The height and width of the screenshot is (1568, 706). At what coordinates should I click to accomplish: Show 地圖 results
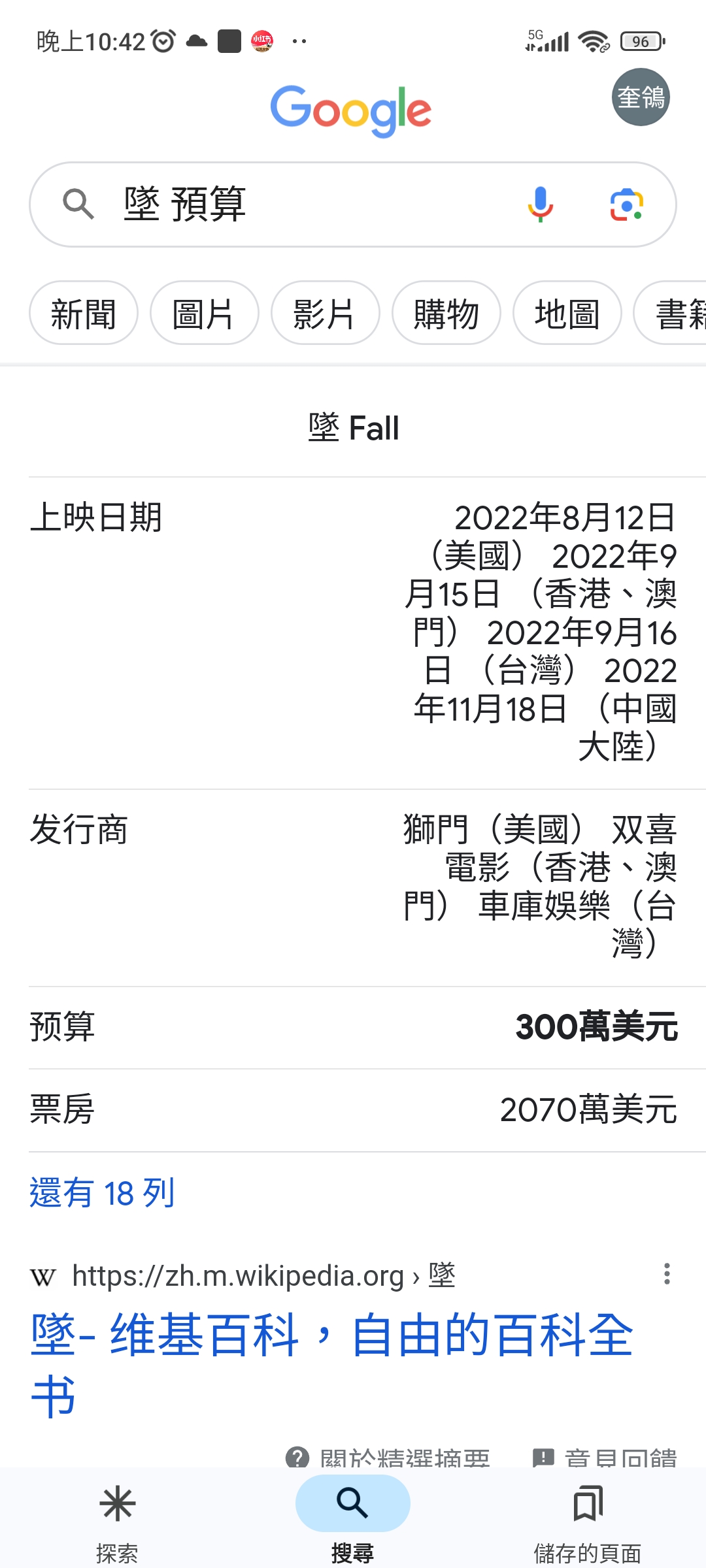click(567, 313)
